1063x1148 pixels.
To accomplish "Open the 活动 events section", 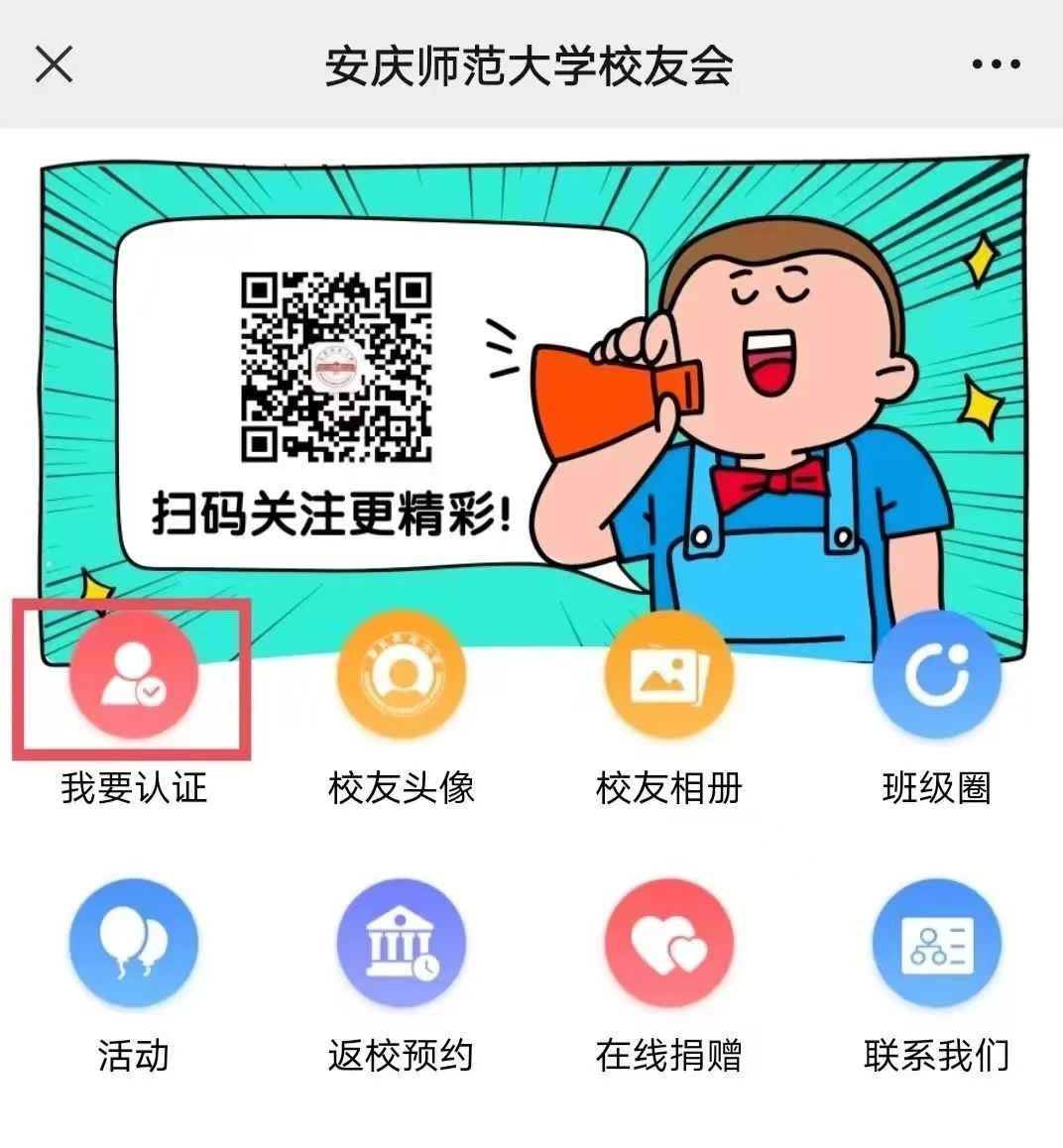I will 134,944.
